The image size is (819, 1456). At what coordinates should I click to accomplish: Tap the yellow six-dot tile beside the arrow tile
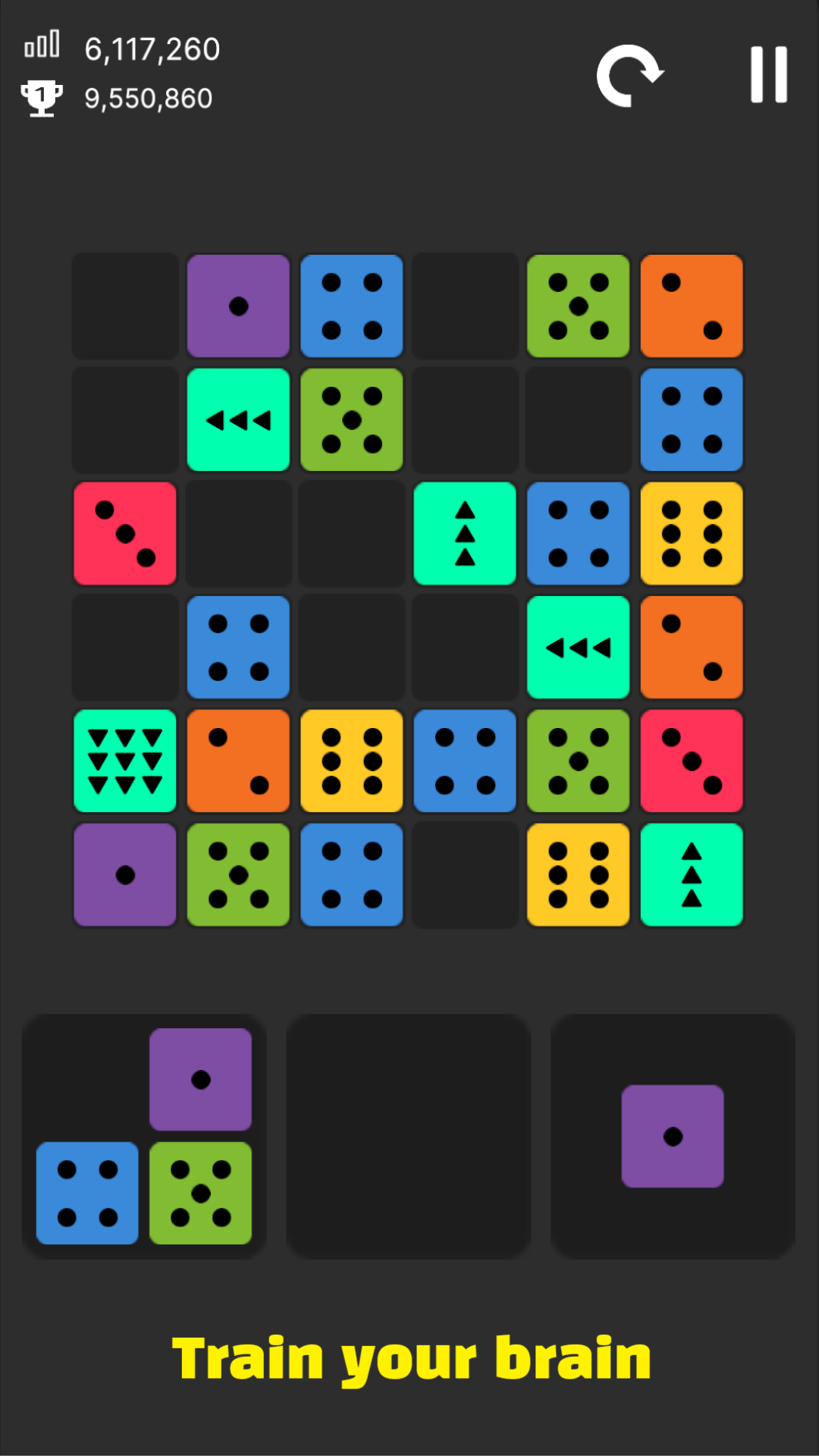click(x=579, y=875)
